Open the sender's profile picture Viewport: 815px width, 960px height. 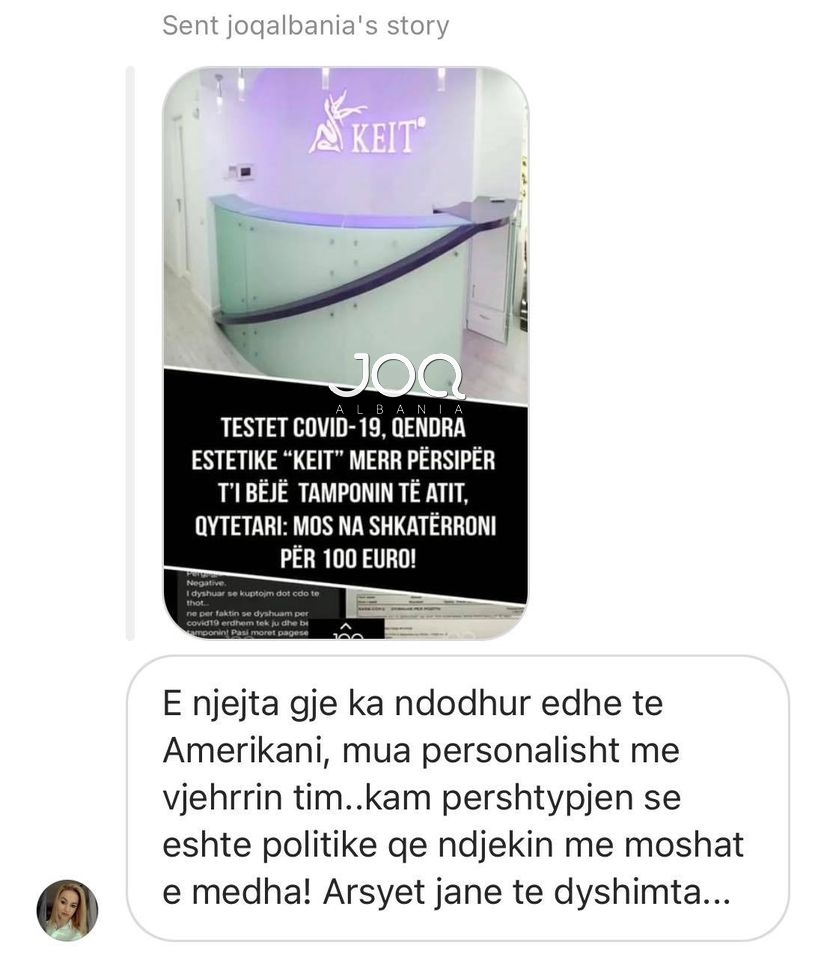tap(67, 910)
